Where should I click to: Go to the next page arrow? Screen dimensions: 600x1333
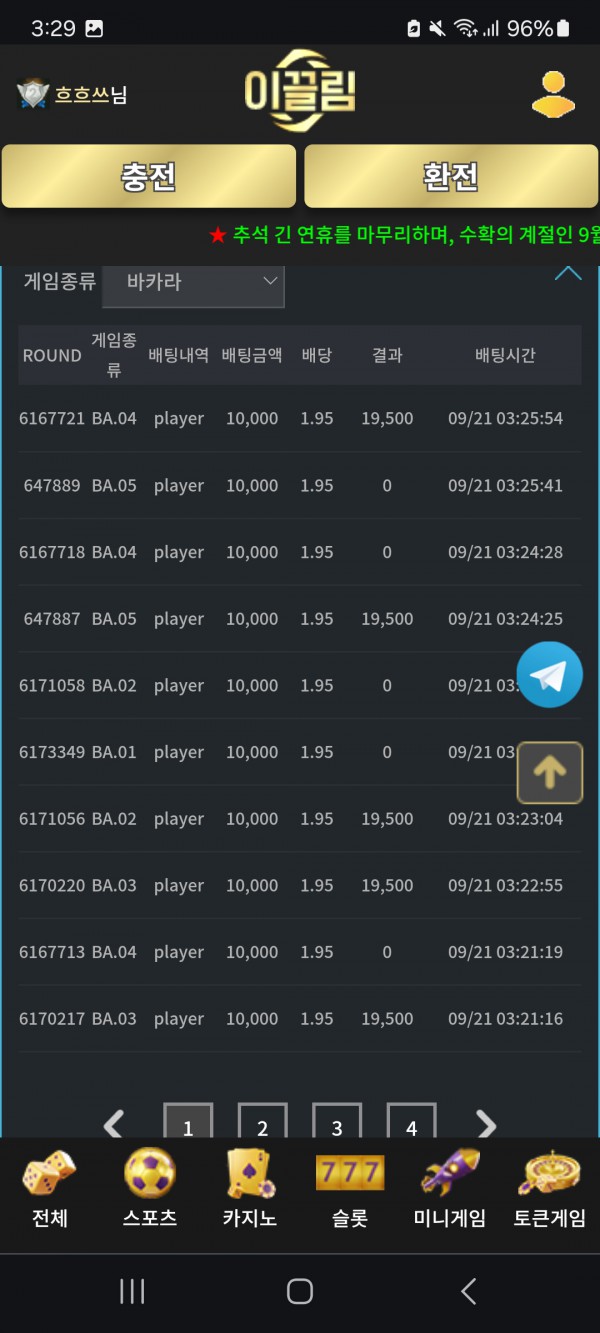click(486, 1125)
